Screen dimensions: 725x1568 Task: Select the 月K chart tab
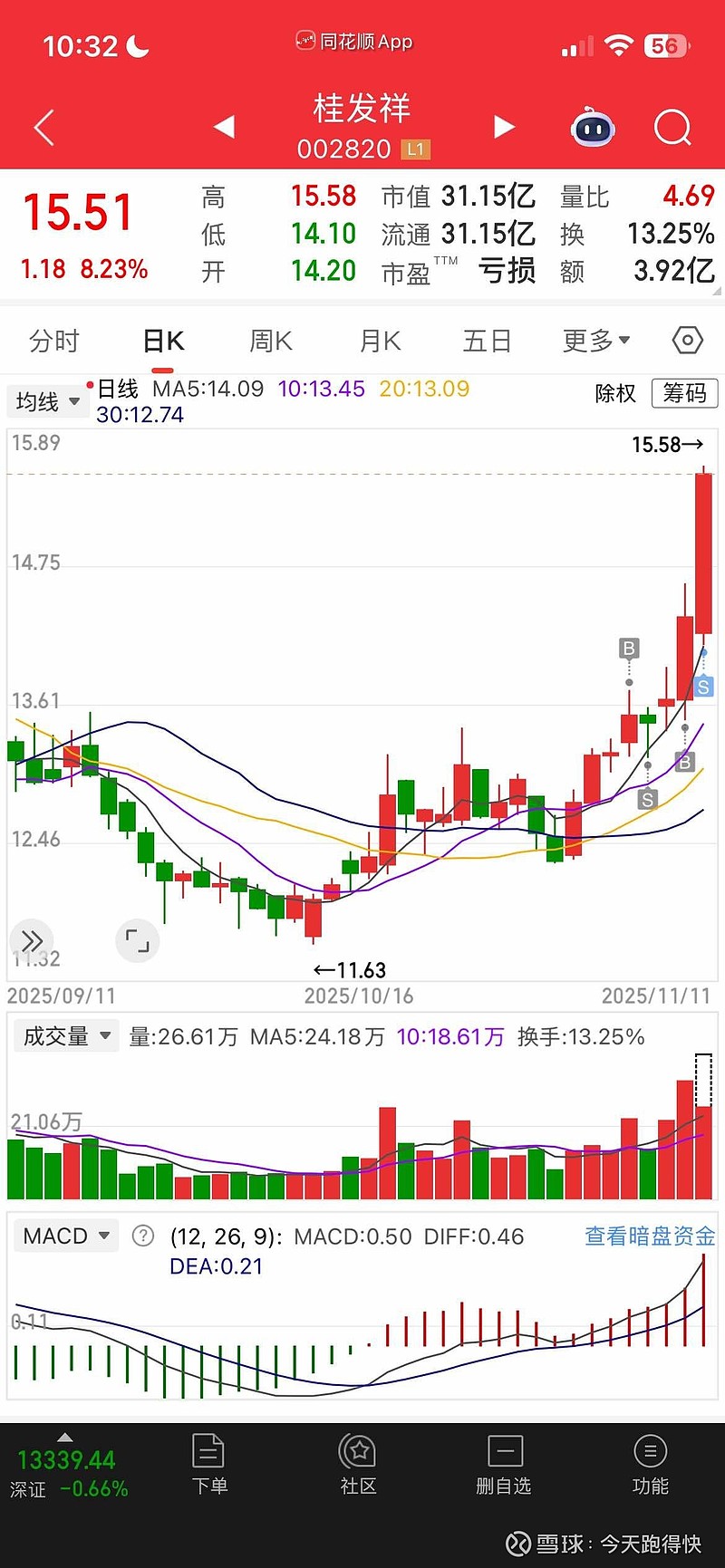point(380,341)
